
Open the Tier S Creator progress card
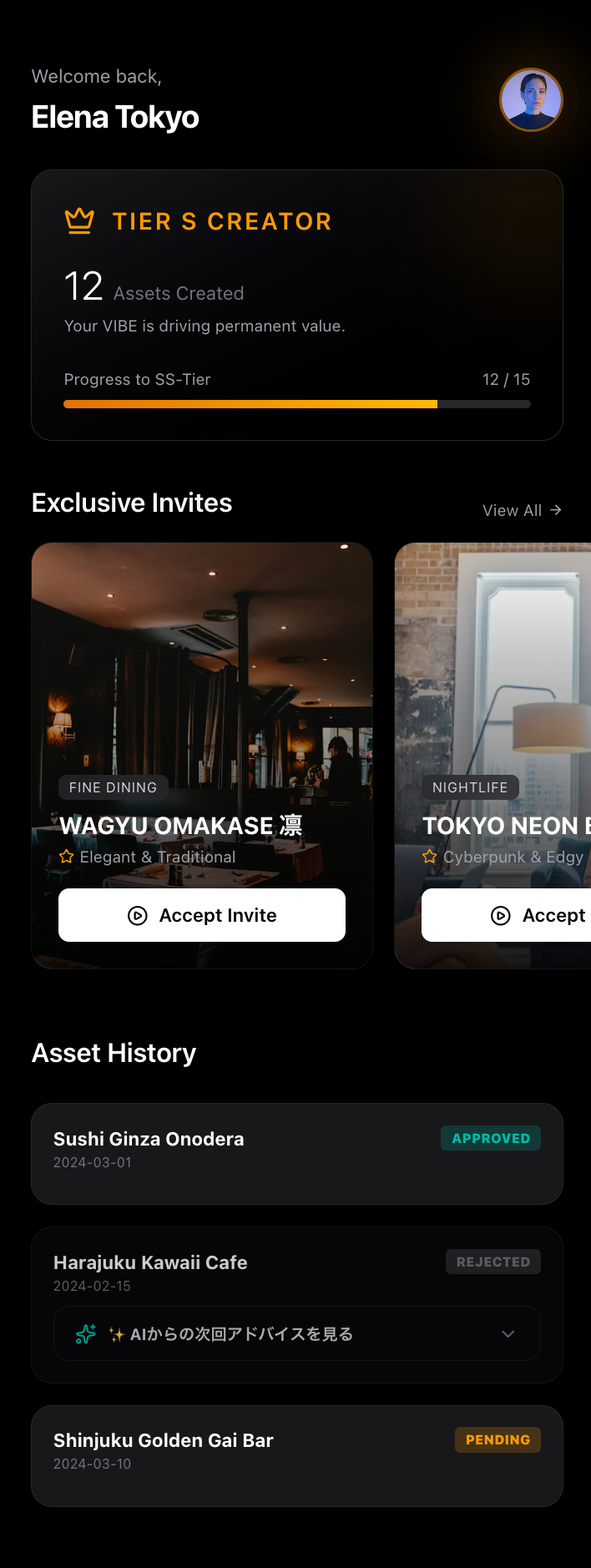296,305
